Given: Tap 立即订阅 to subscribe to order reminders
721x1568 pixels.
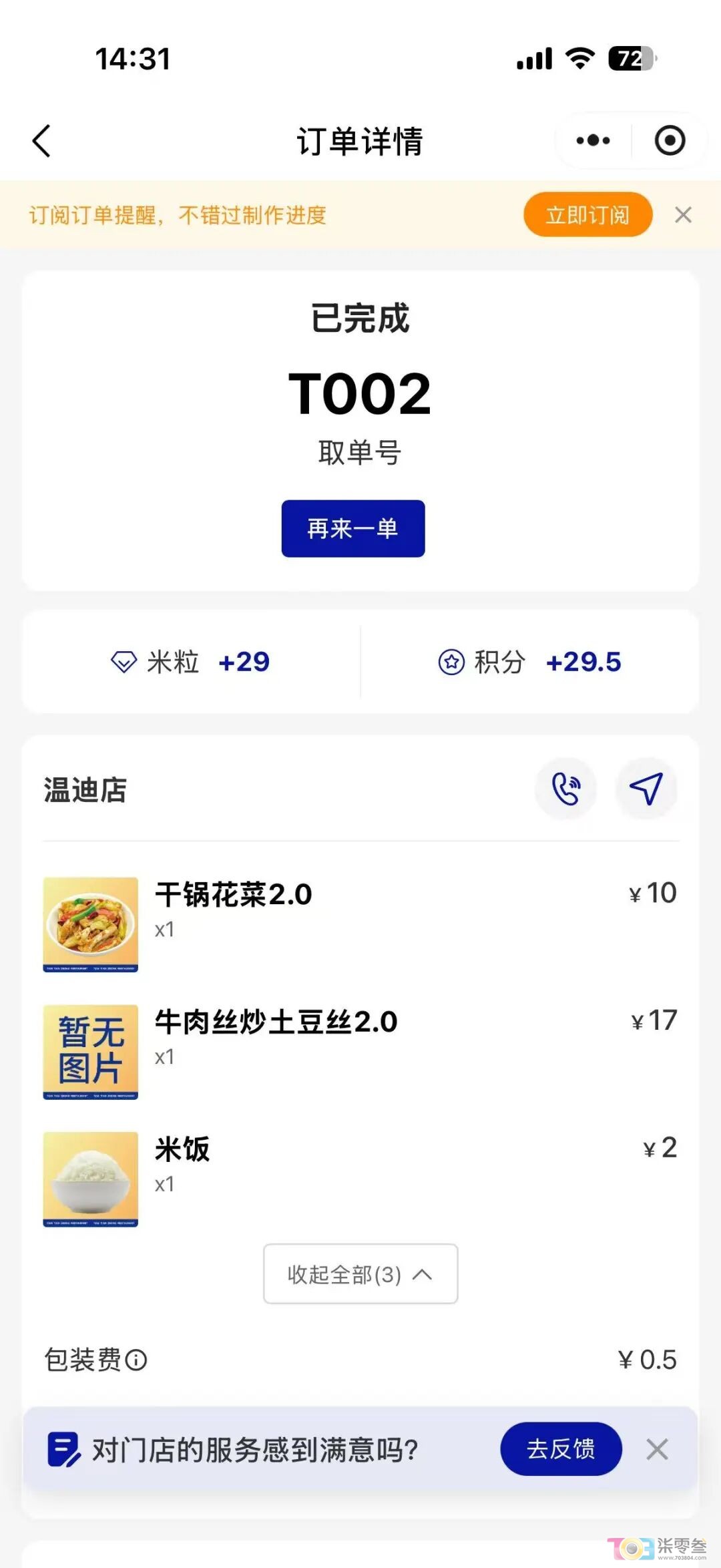Looking at the screenshot, I should (587, 214).
